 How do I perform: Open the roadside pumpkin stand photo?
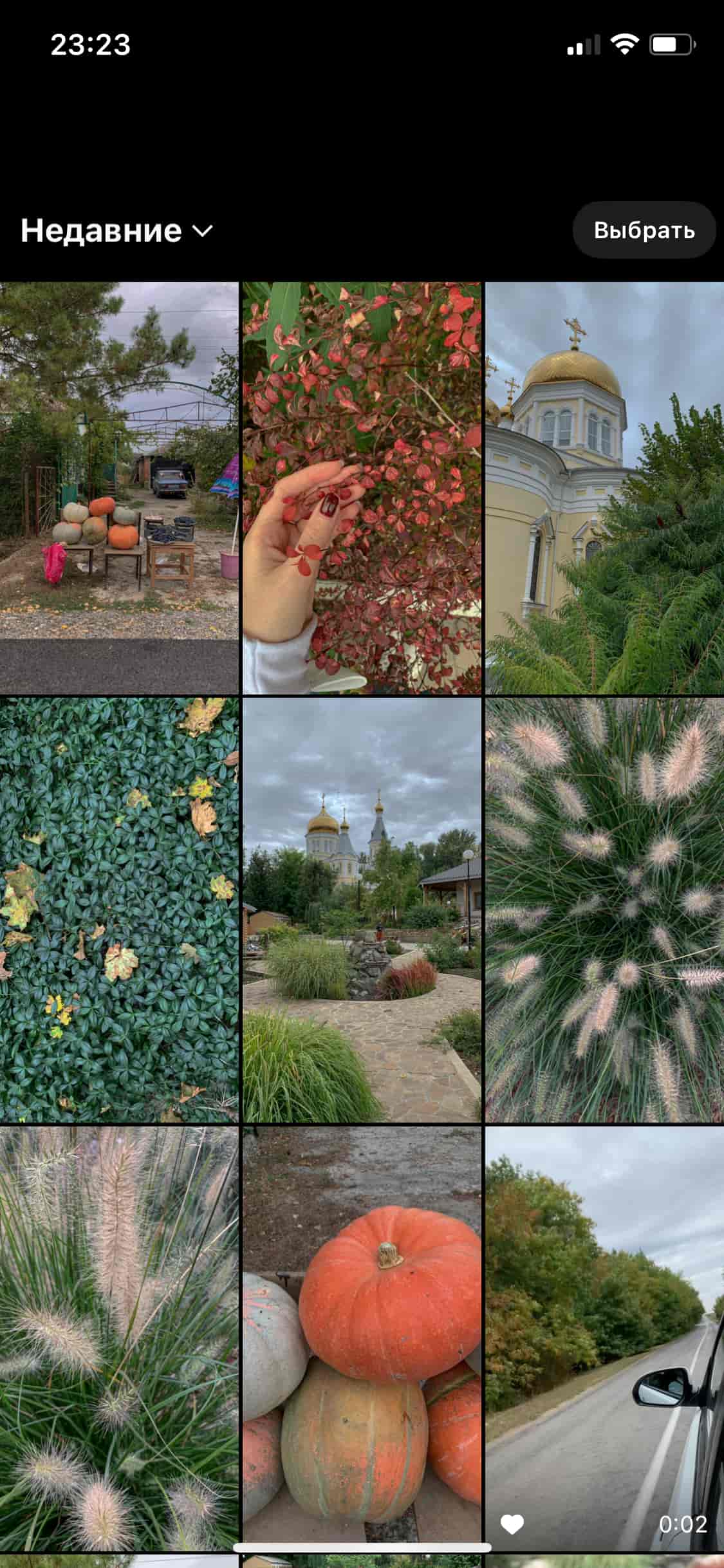tap(119, 488)
